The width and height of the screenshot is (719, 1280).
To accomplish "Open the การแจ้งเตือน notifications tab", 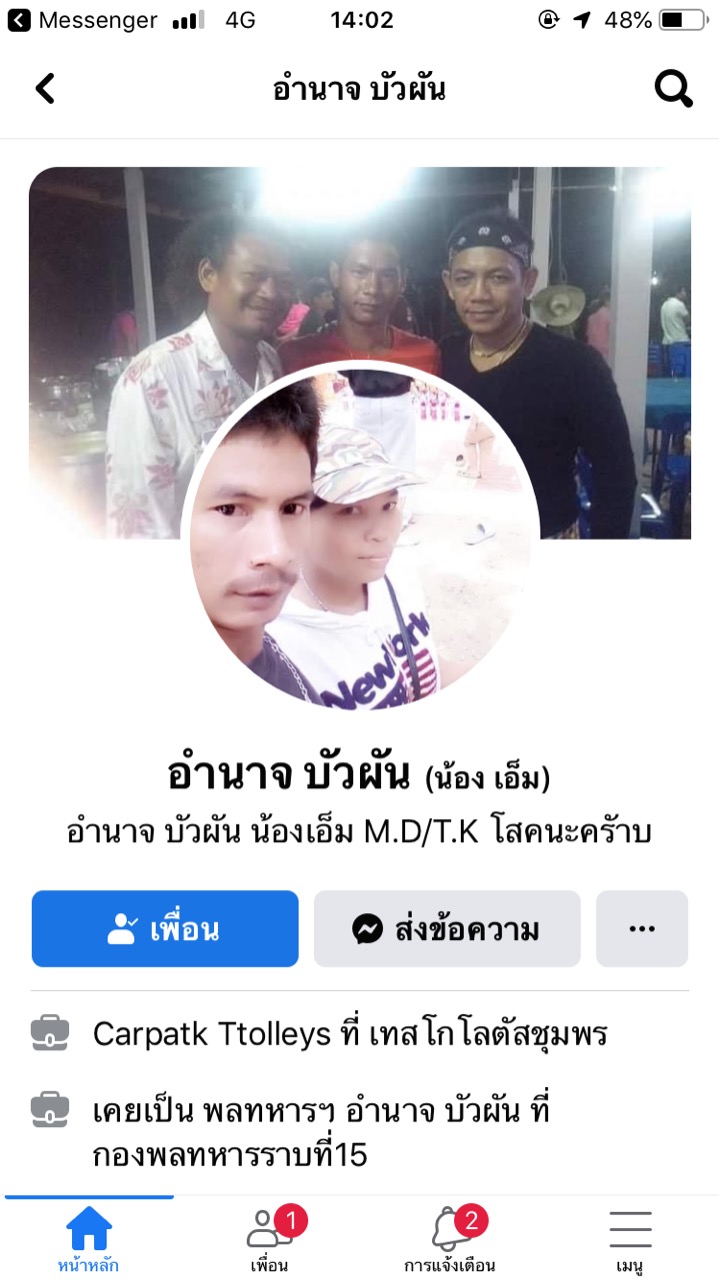I will point(450,1239).
